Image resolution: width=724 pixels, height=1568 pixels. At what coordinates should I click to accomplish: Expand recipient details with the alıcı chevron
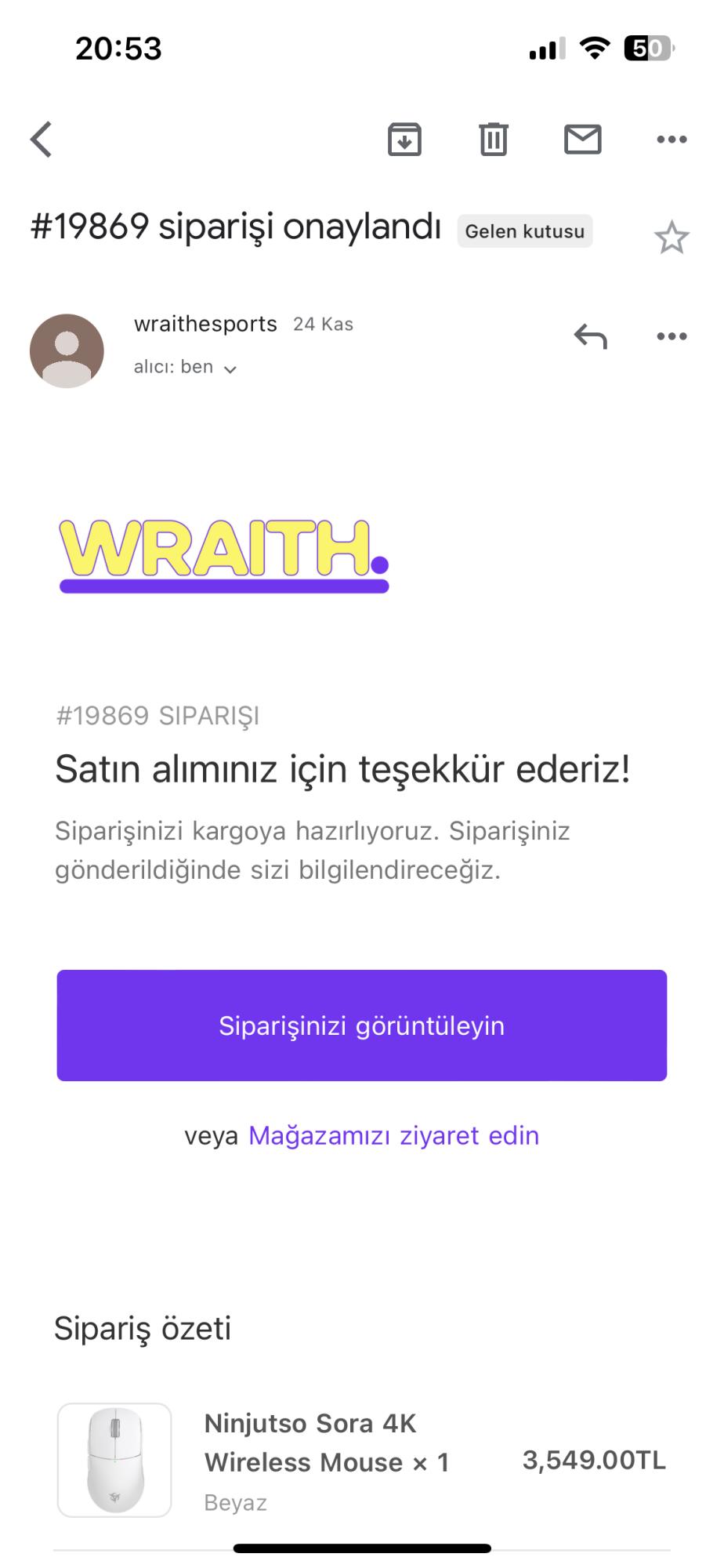tap(230, 367)
